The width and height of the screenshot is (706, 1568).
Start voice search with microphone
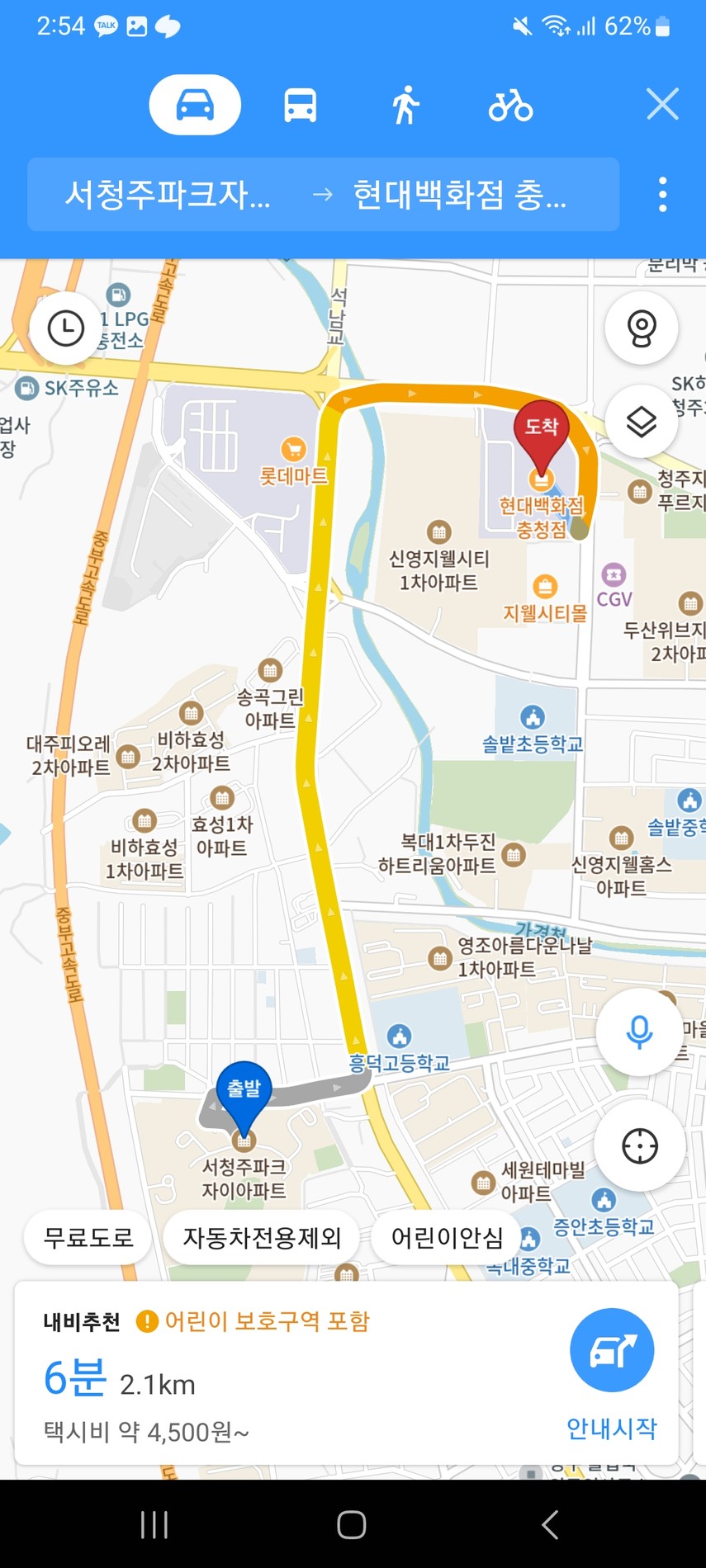[639, 1032]
